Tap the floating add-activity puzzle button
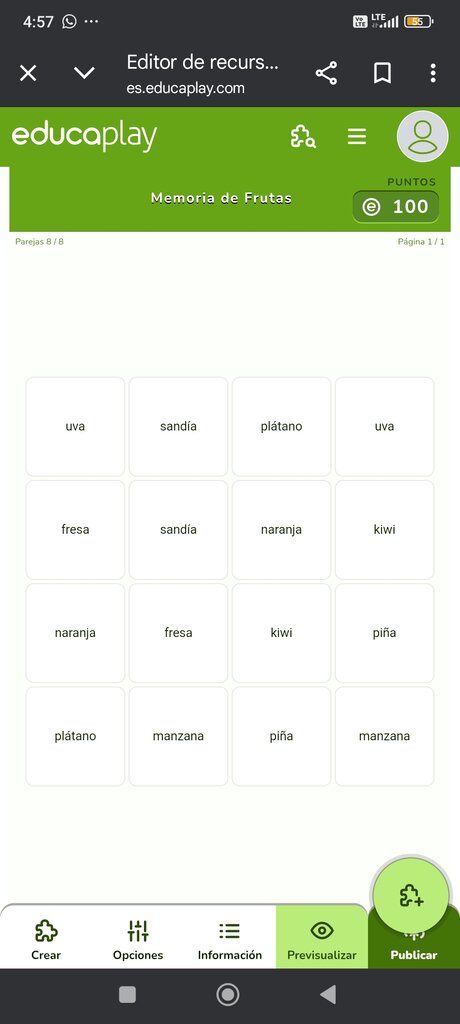The image size is (460, 1024). pyautogui.click(x=411, y=895)
